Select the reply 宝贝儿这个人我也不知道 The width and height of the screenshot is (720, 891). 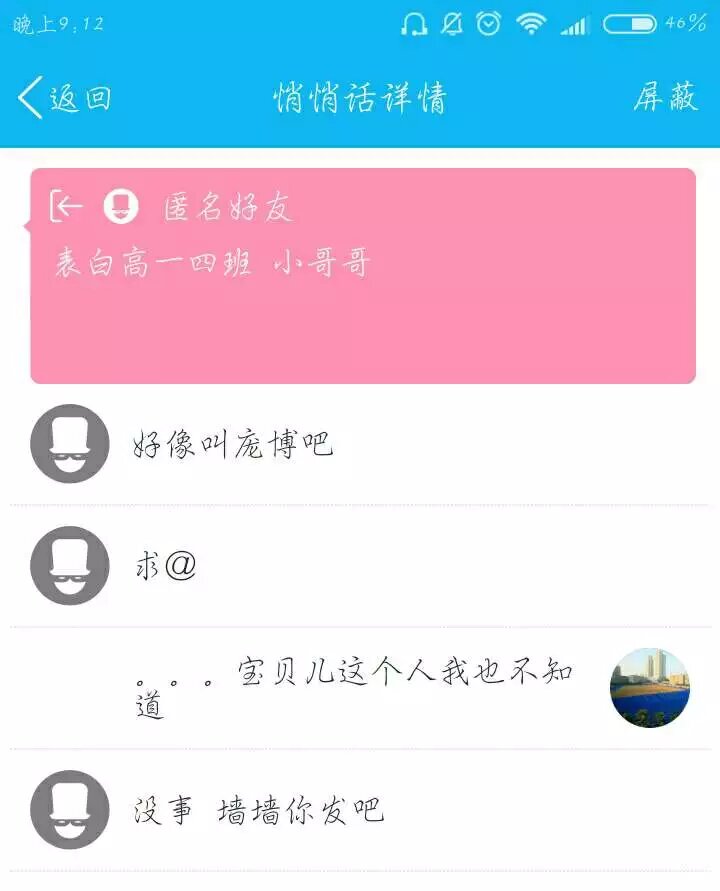355,687
